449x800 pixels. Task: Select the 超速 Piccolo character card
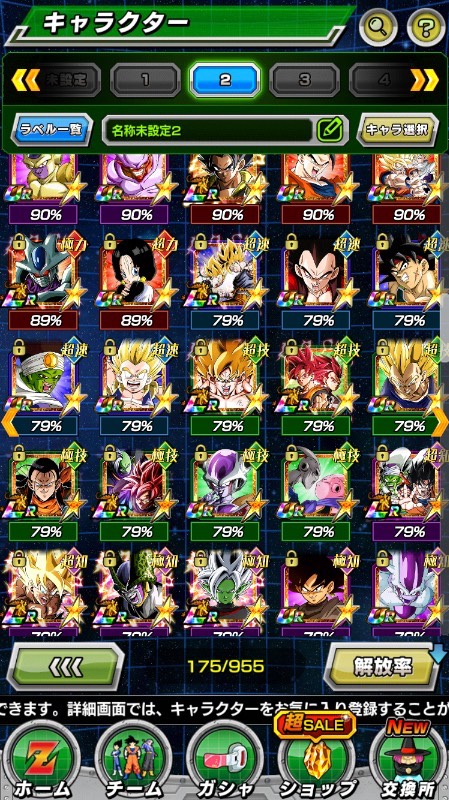click(x=44, y=386)
